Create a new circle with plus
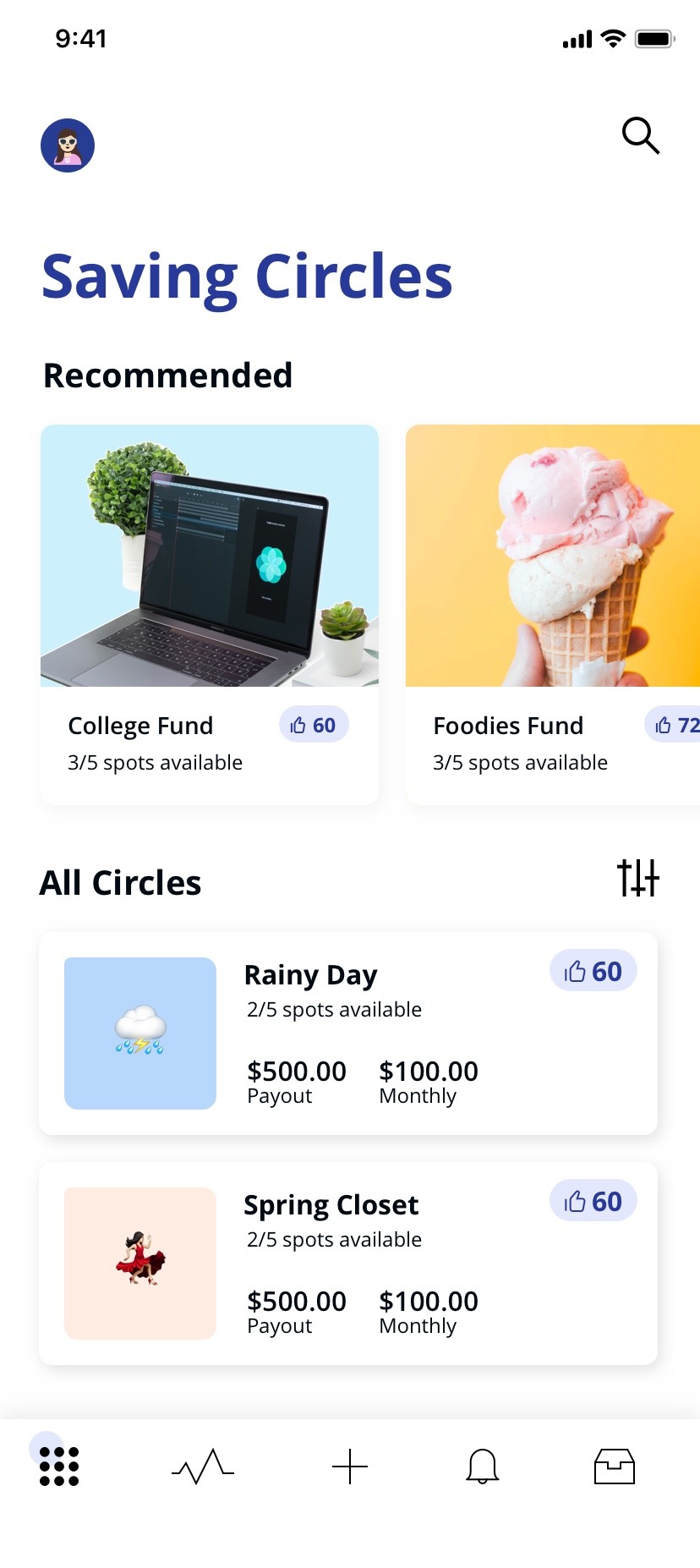 350,1467
